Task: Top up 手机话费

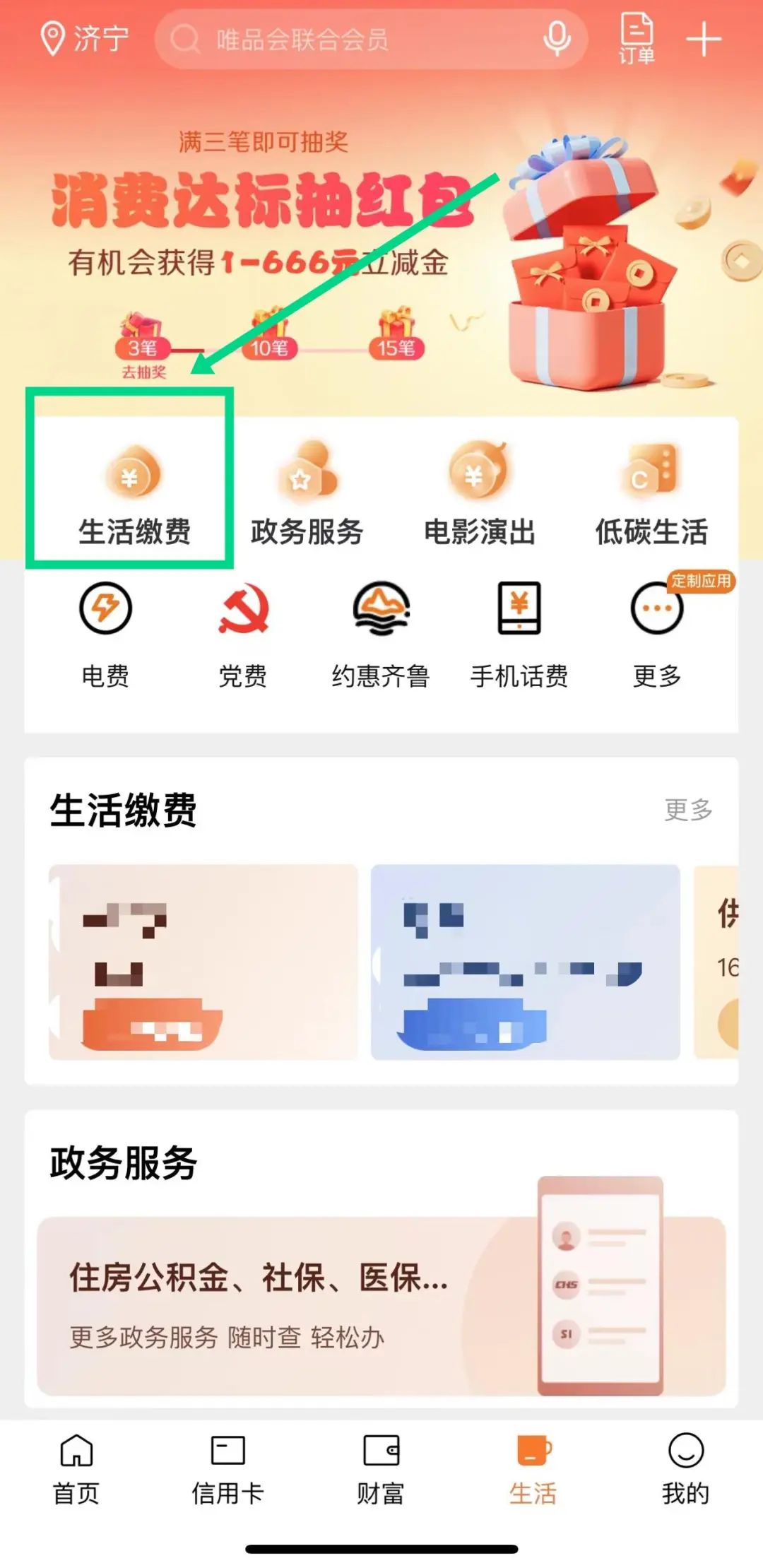Action: tap(519, 632)
